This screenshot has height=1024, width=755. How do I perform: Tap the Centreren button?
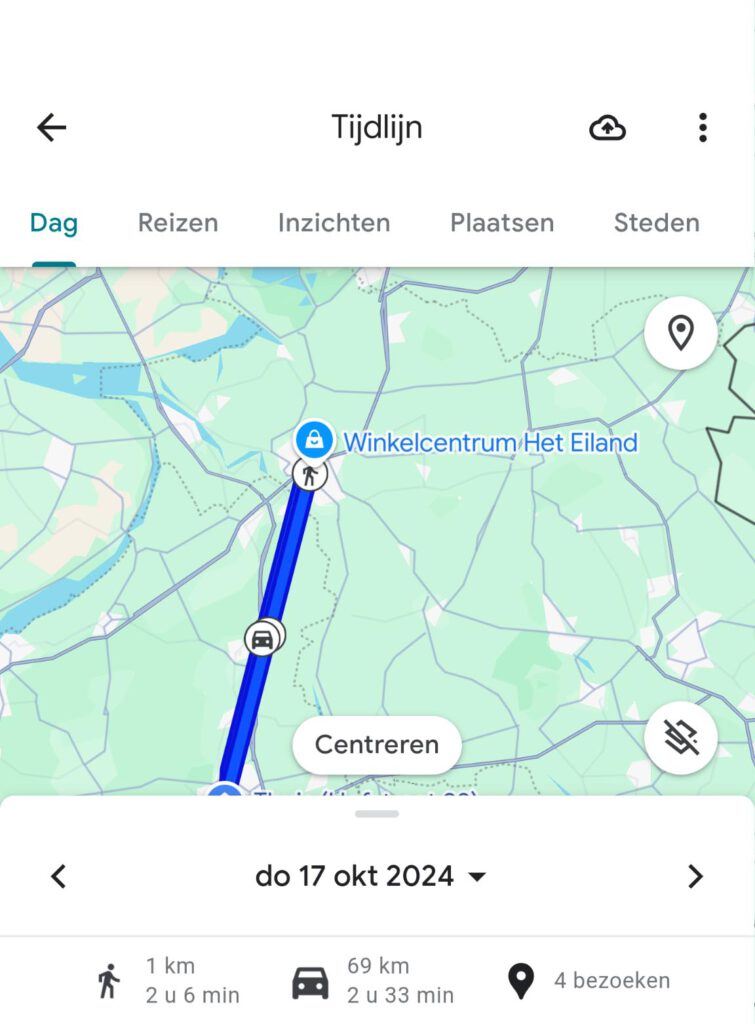coord(377,745)
